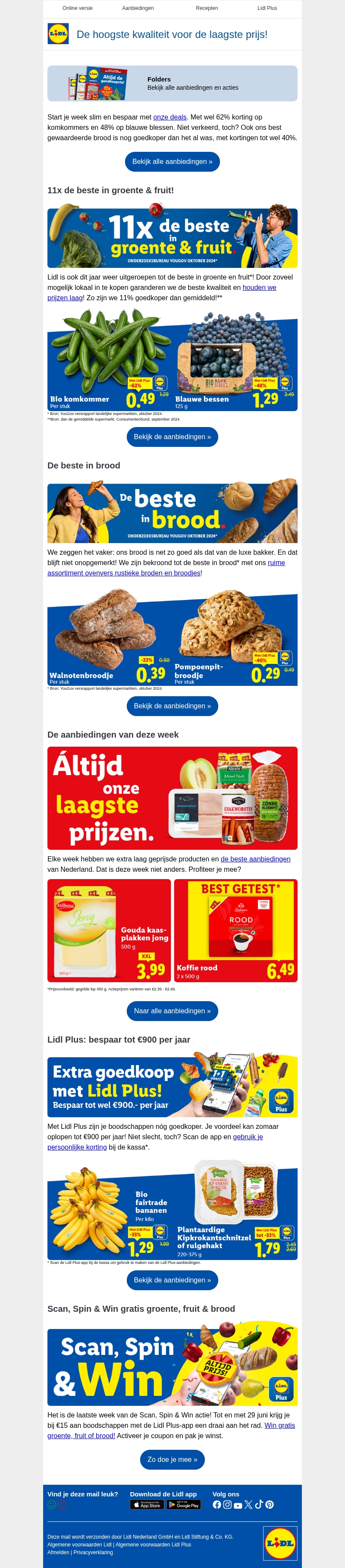The width and height of the screenshot is (345, 1568).
Task: Open the Aanbiedingen link in the header
Action: click(x=138, y=9)
